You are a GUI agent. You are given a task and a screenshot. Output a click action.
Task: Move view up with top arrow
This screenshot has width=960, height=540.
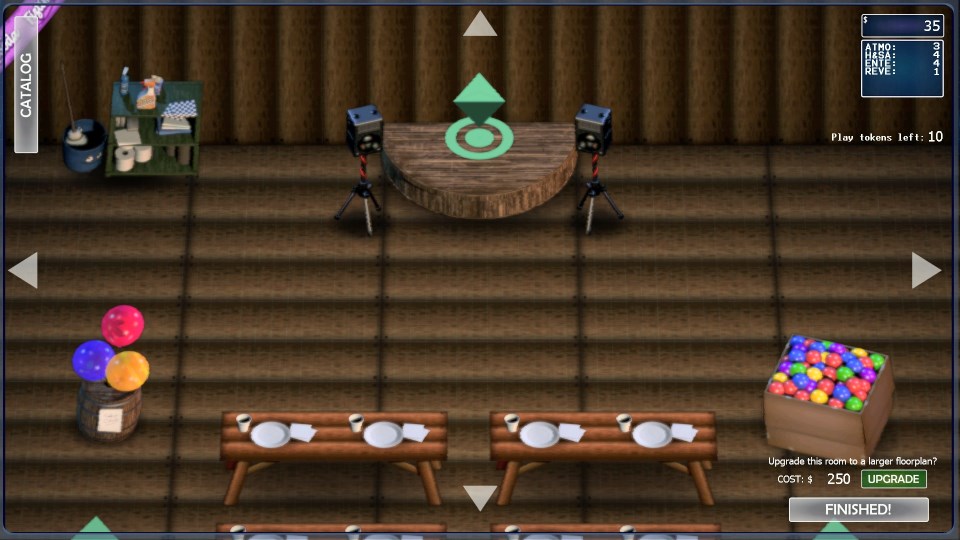pos(480,24)
